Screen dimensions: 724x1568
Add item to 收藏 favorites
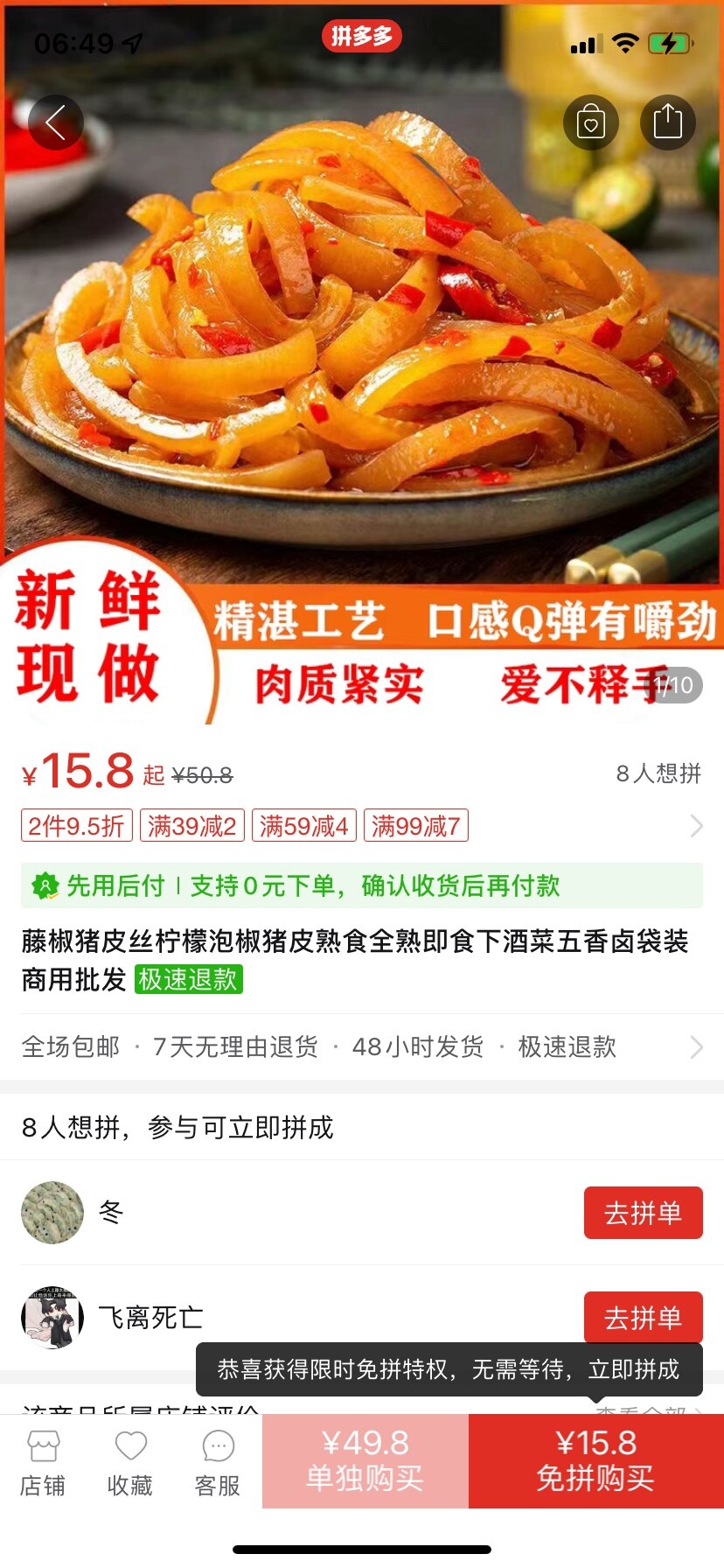[130, 1463]
